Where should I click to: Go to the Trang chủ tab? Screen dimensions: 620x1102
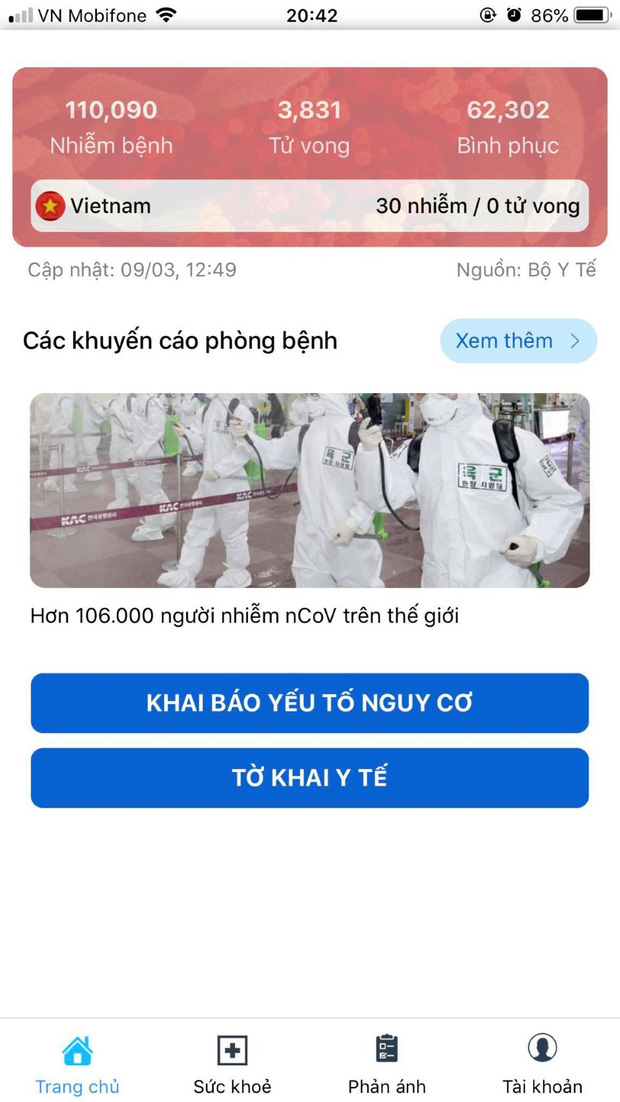tap(77, 1064)
